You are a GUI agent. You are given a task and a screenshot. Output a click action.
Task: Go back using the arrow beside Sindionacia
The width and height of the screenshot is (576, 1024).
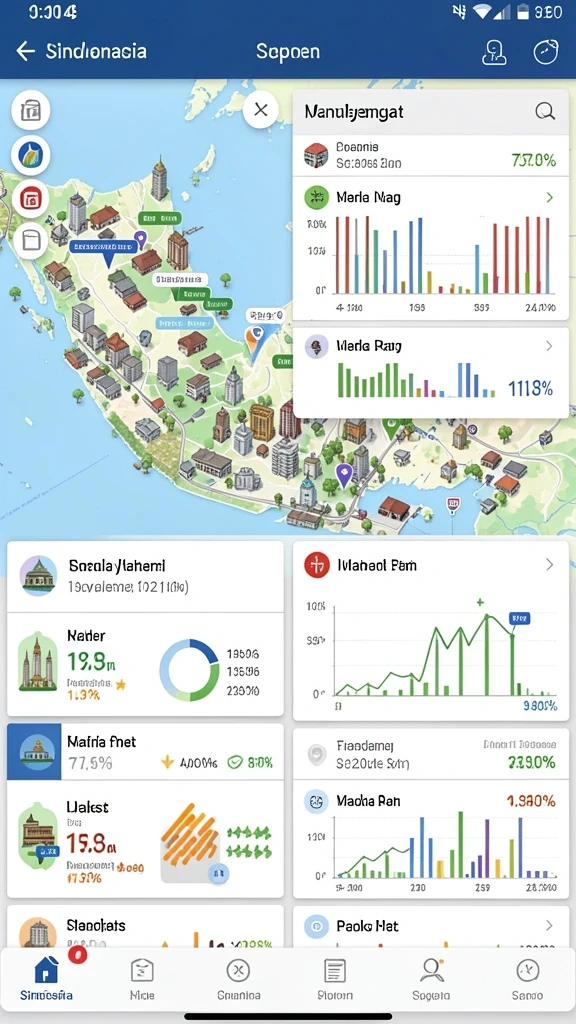point(25,51)
